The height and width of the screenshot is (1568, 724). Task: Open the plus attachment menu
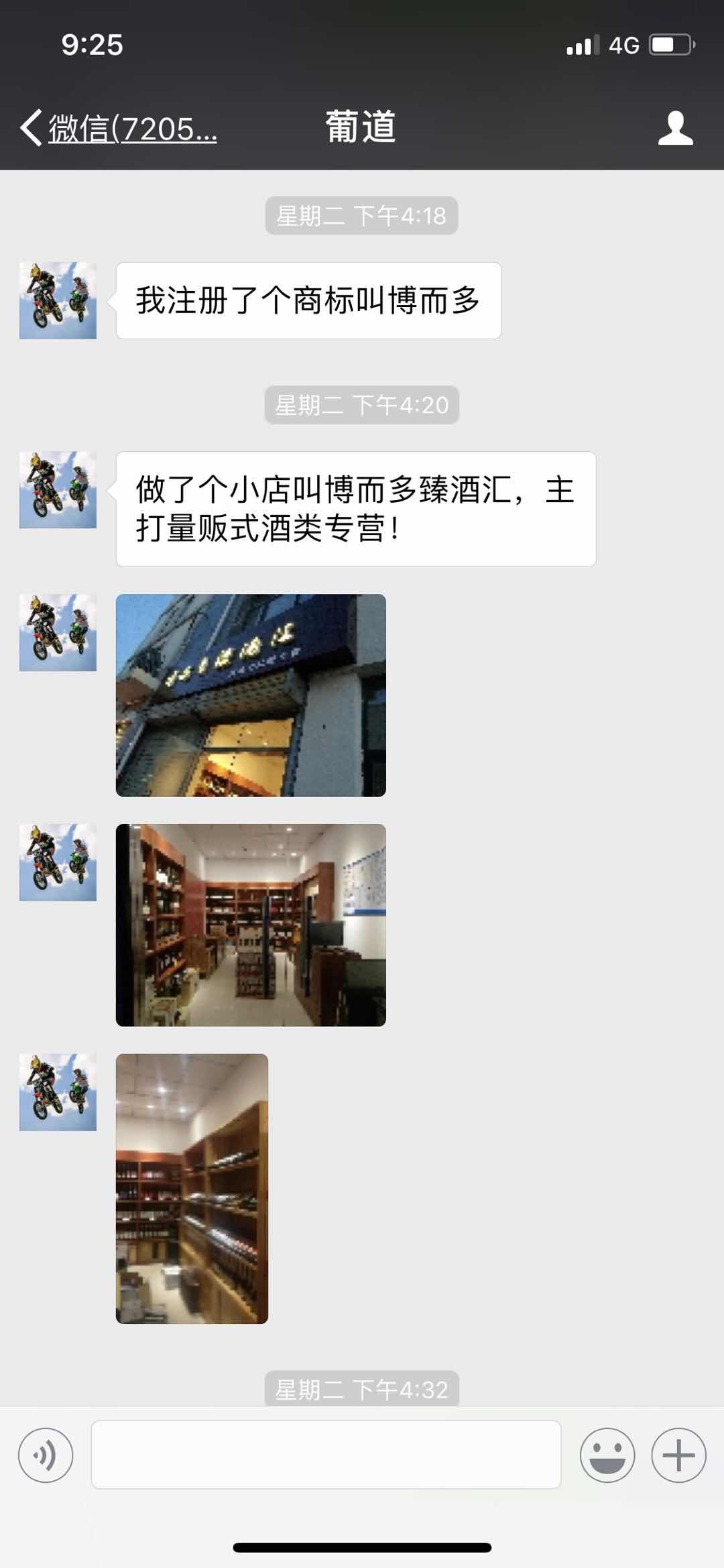click(x=678, y=1455)
